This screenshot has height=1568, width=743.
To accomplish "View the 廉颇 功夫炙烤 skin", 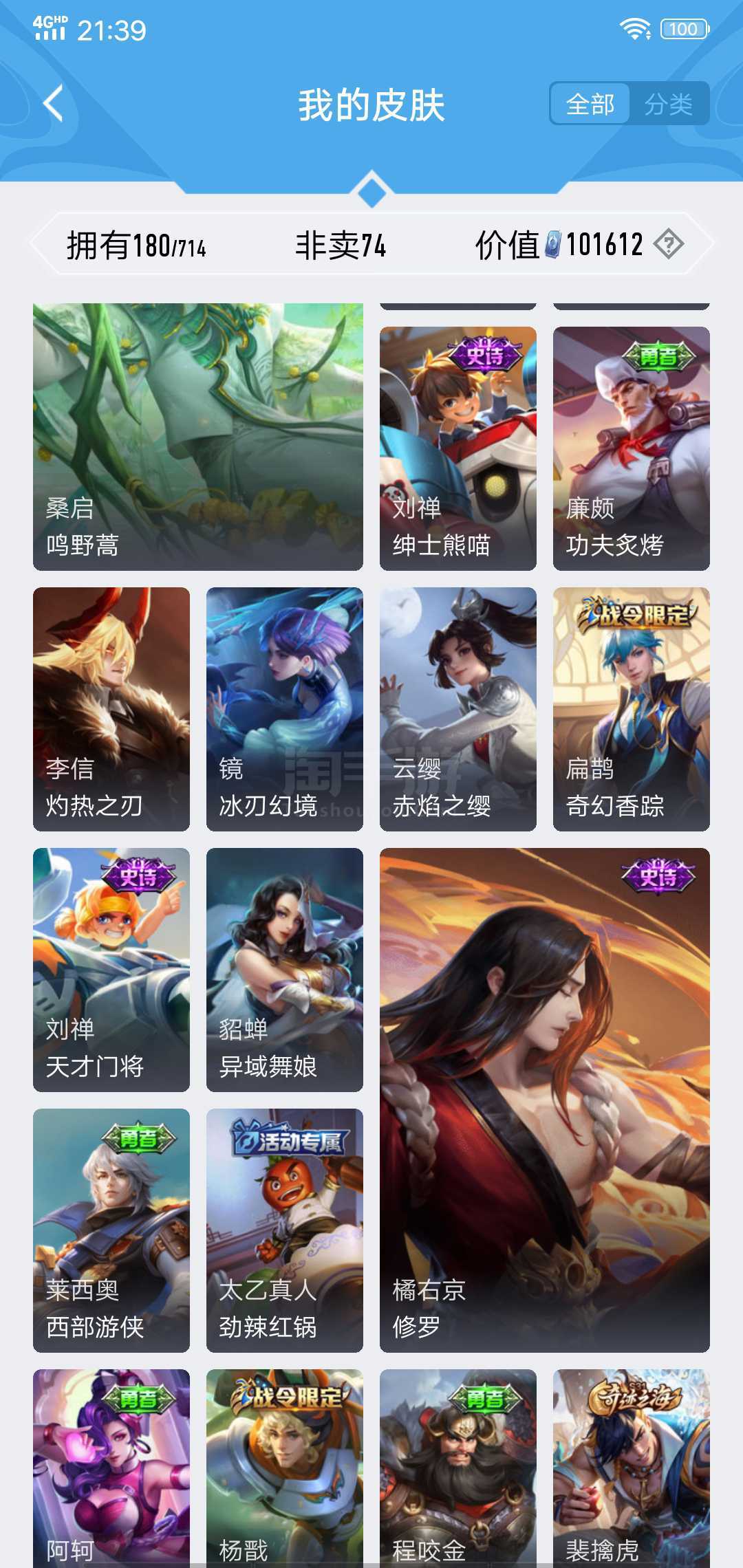I will [x=631, y=448].
